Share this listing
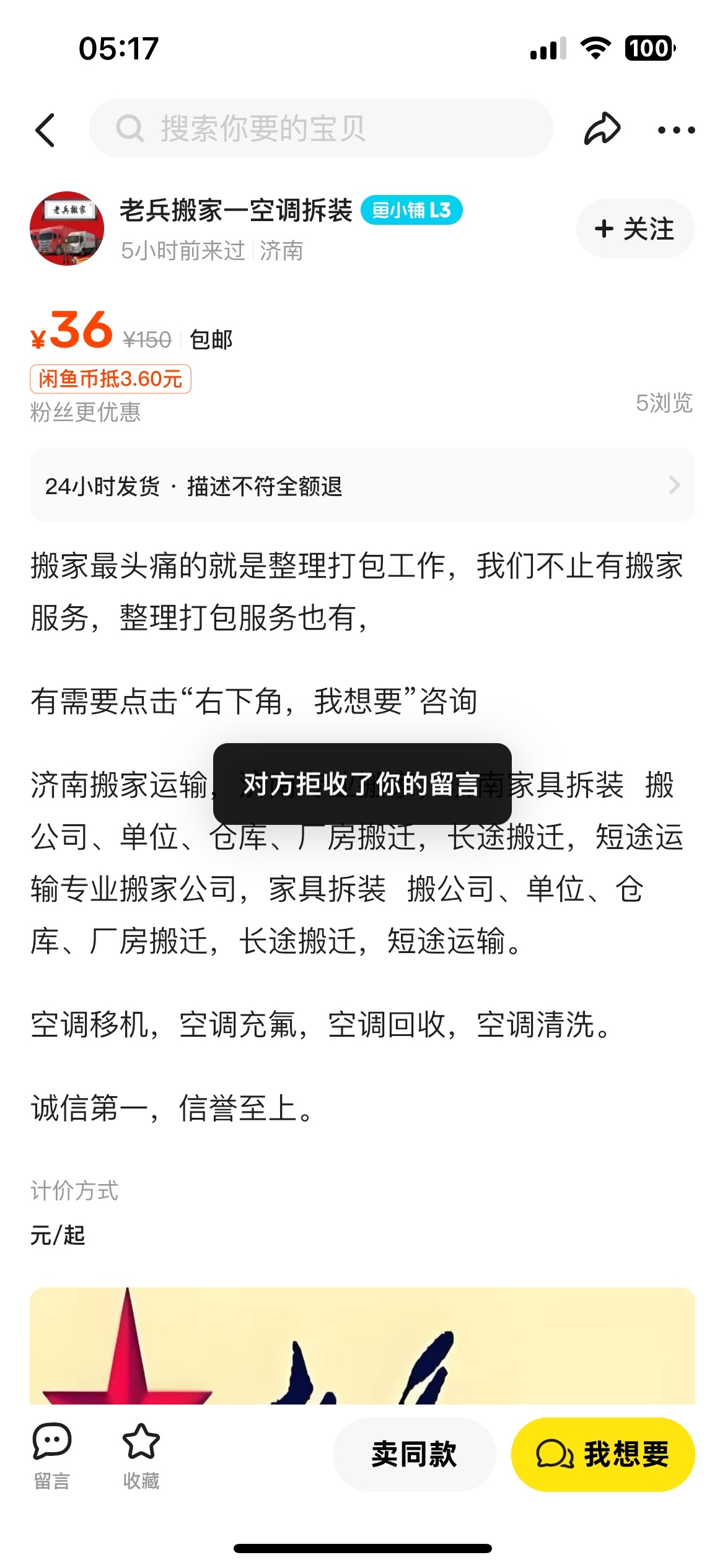The width and height of the screenshot is (725, 1568). pyautogui.click(x=602, y=129)
